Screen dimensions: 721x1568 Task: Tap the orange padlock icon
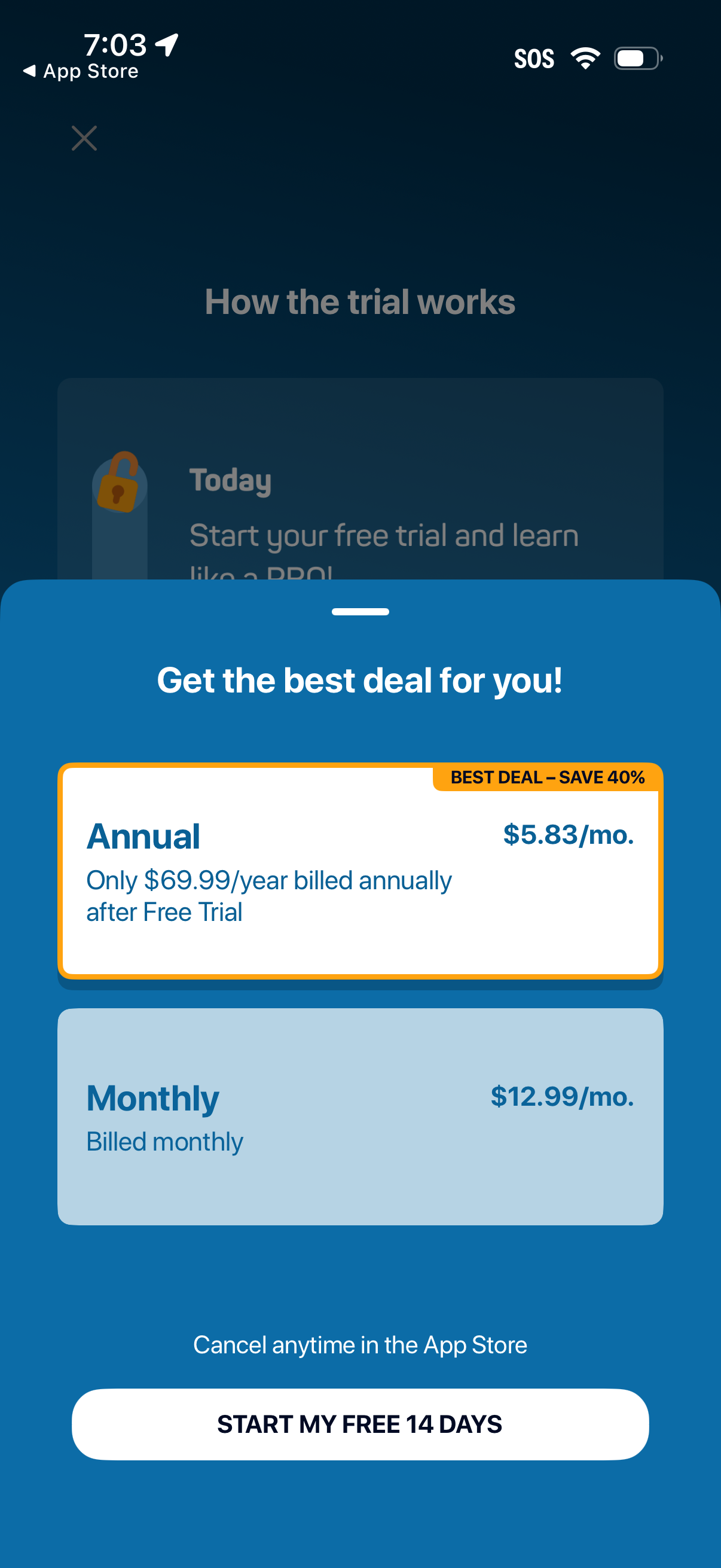[x=119, y=483]
